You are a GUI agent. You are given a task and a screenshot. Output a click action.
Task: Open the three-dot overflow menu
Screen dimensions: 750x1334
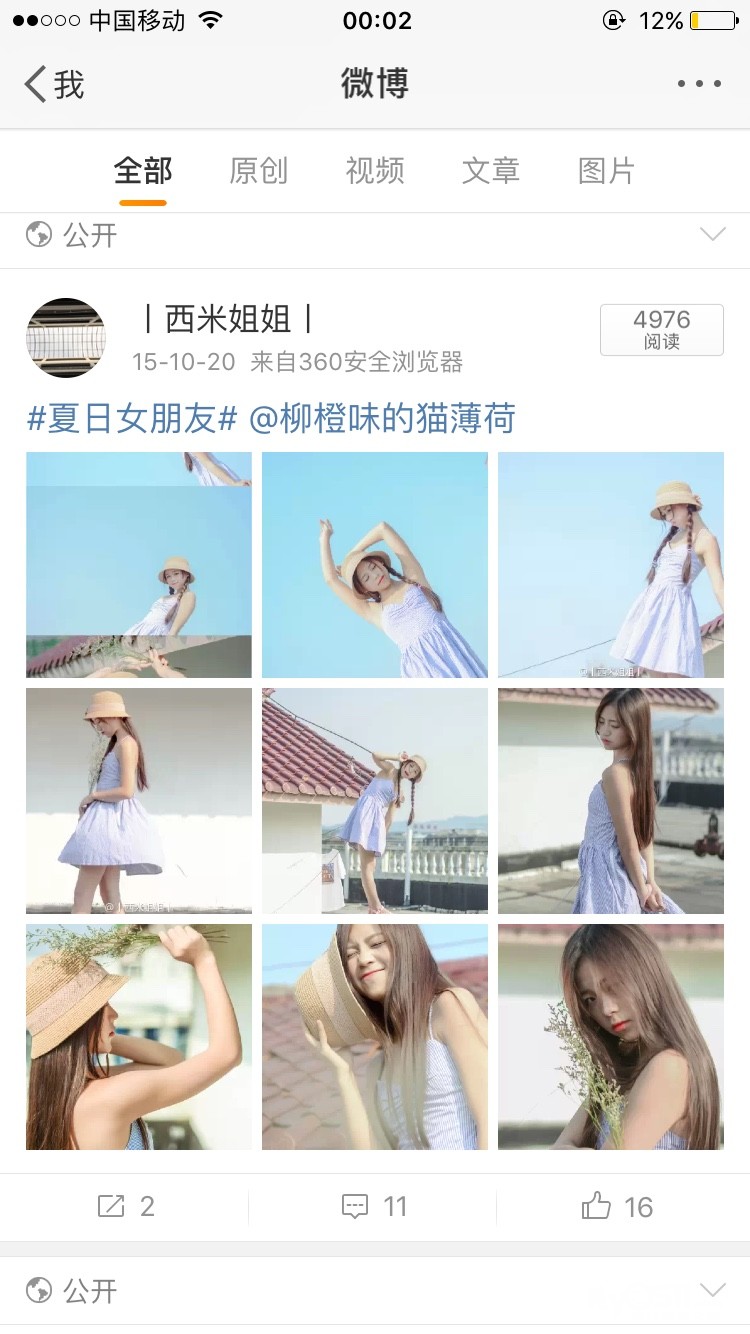pos(699,84)
